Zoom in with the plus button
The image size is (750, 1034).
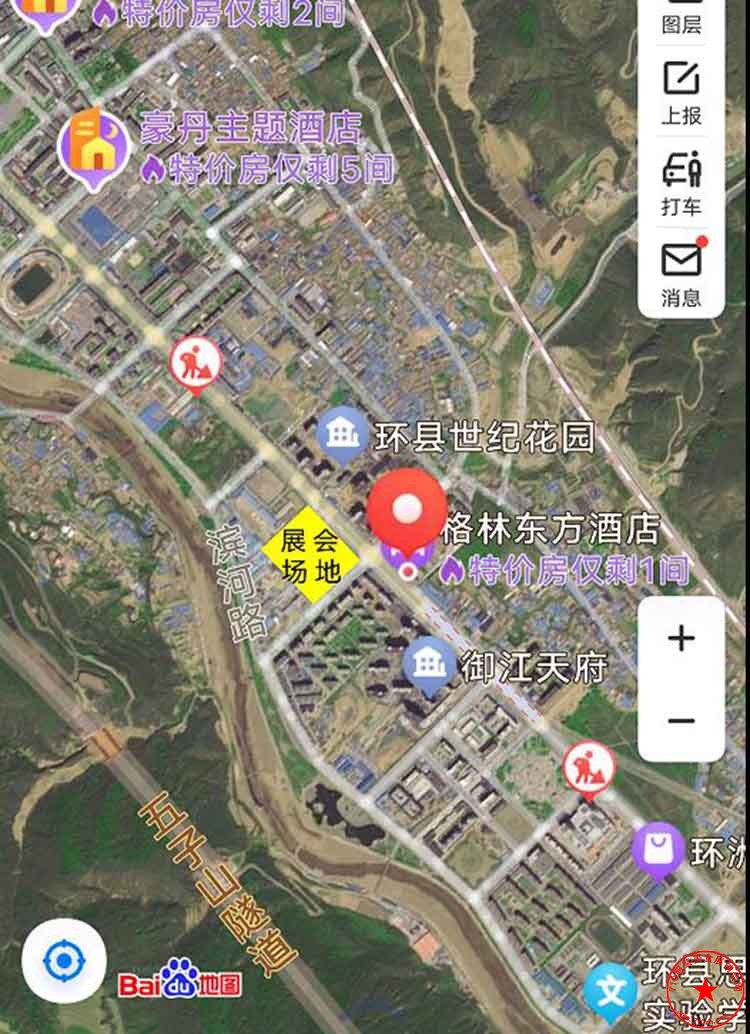point(681,638)
